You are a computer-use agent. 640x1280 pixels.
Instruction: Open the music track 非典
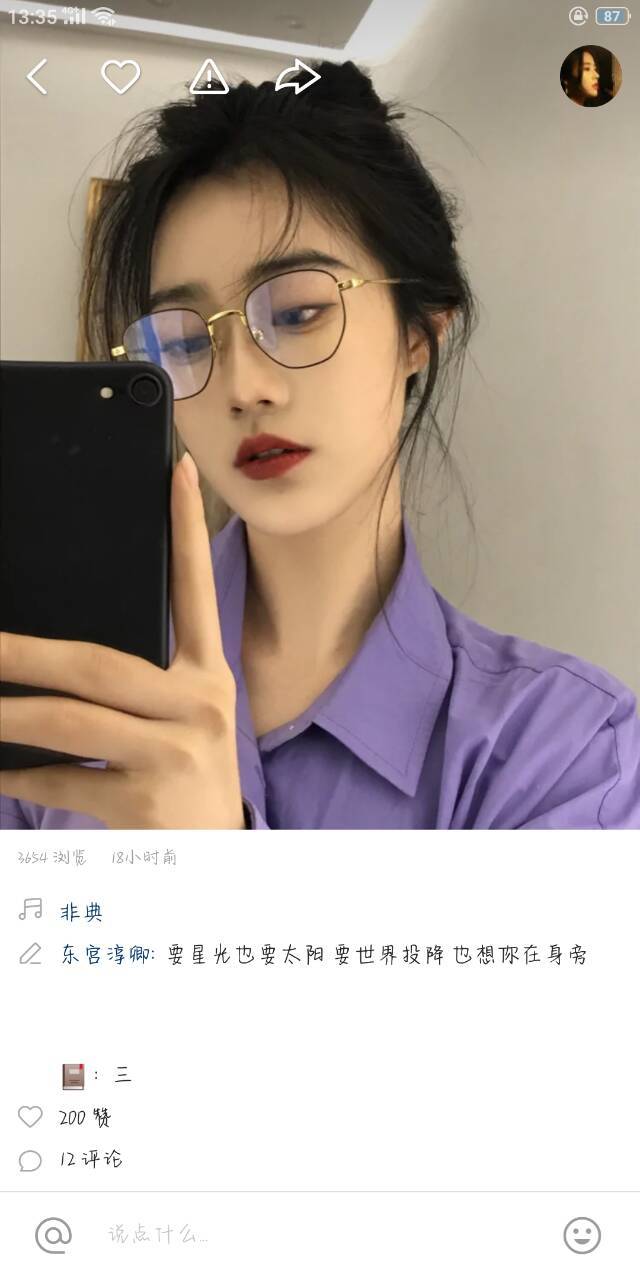tap(80, 912)
